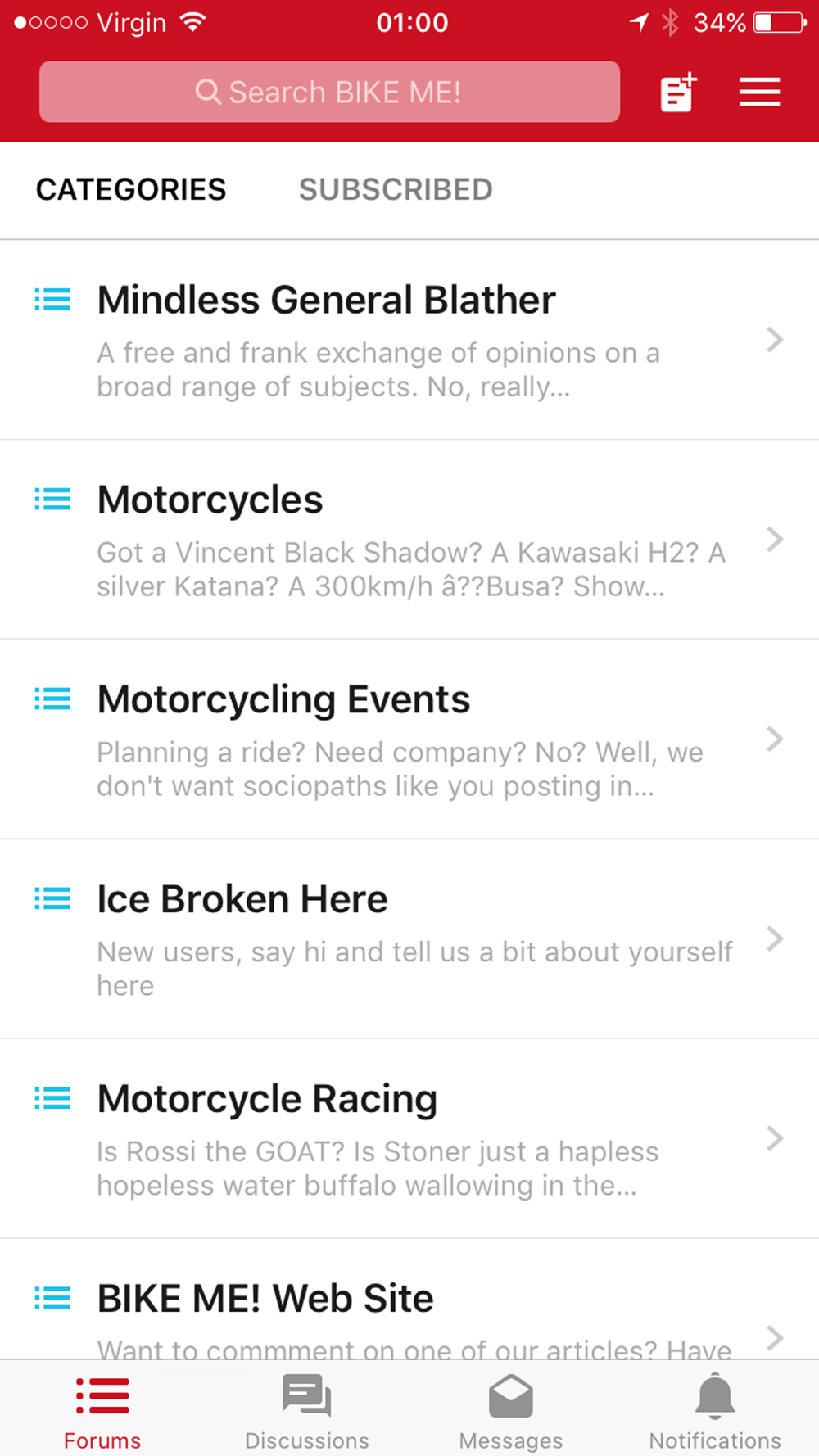The image size is (819, 1456).
Task: Switch to the Subscribed tab
Action: tap(396, 189)
